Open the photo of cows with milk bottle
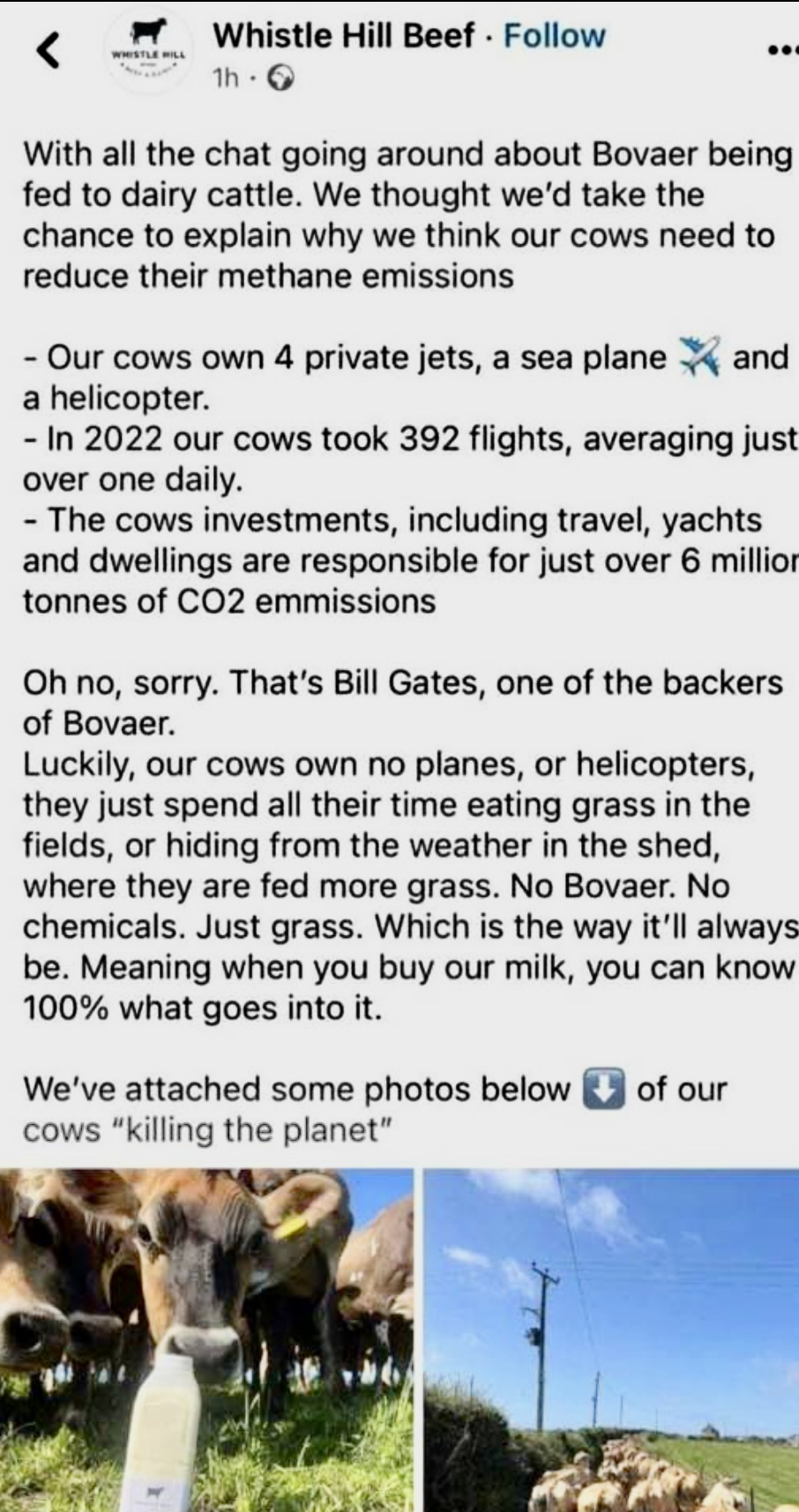Viewport: 799px width, 1512px height. 206,1339
